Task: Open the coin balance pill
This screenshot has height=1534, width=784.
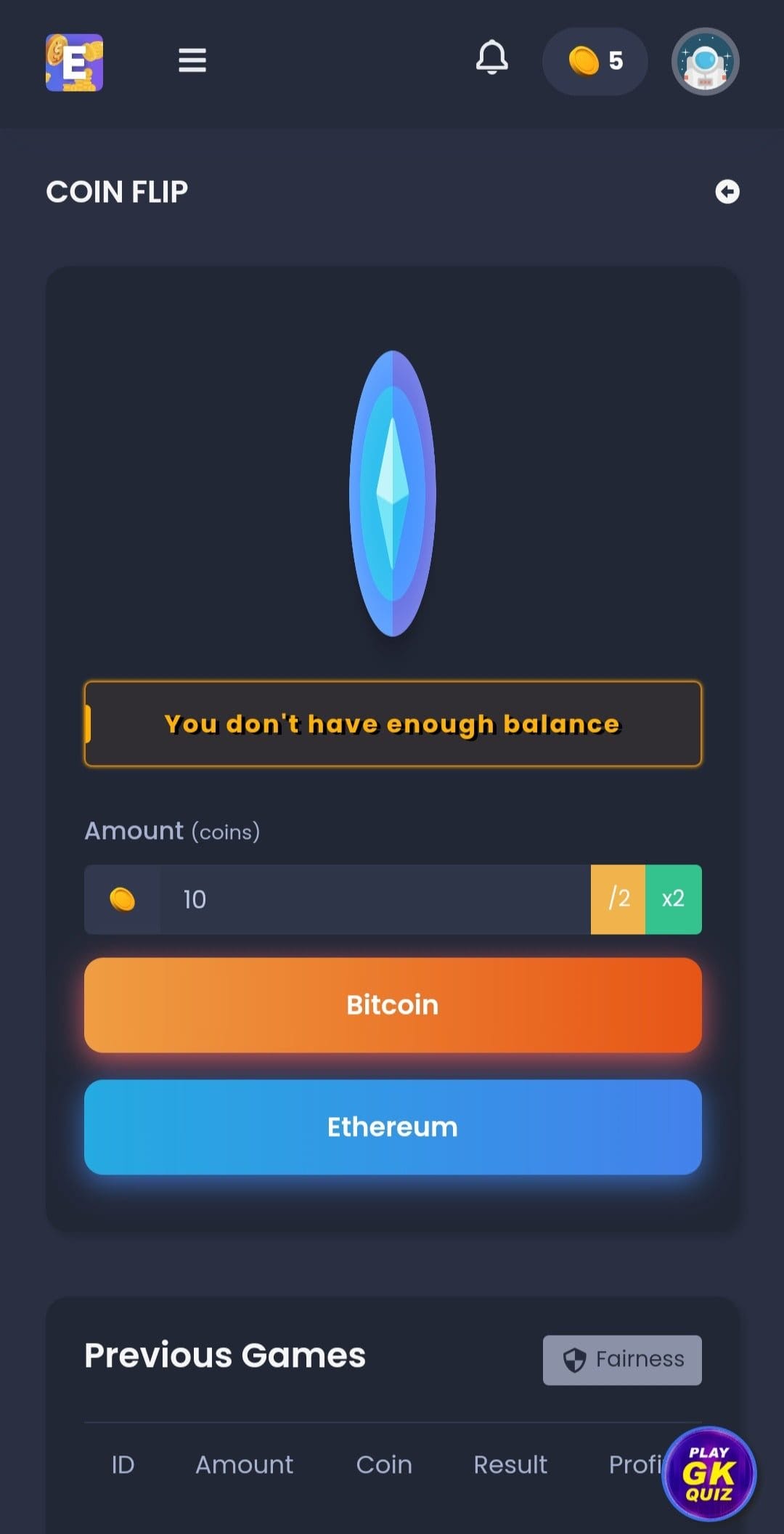Action: pyautogui.click(x=595, y=62)
